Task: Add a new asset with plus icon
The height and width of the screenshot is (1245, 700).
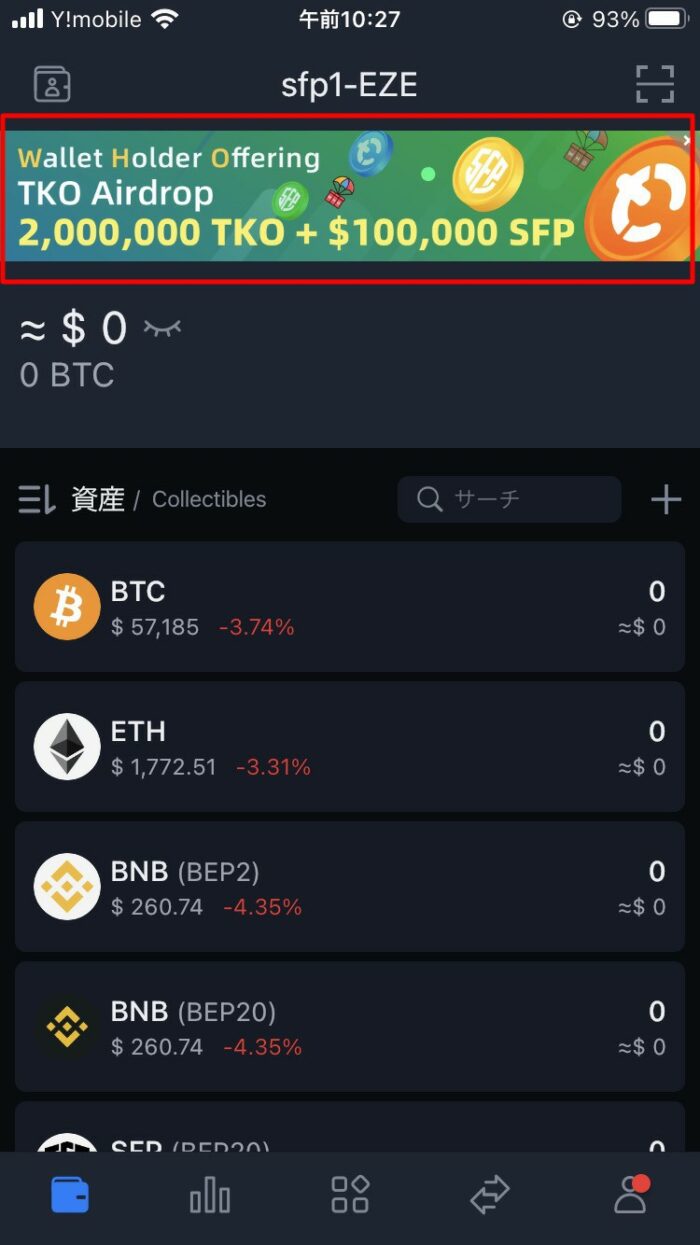Action: click(x=666, y=499)
